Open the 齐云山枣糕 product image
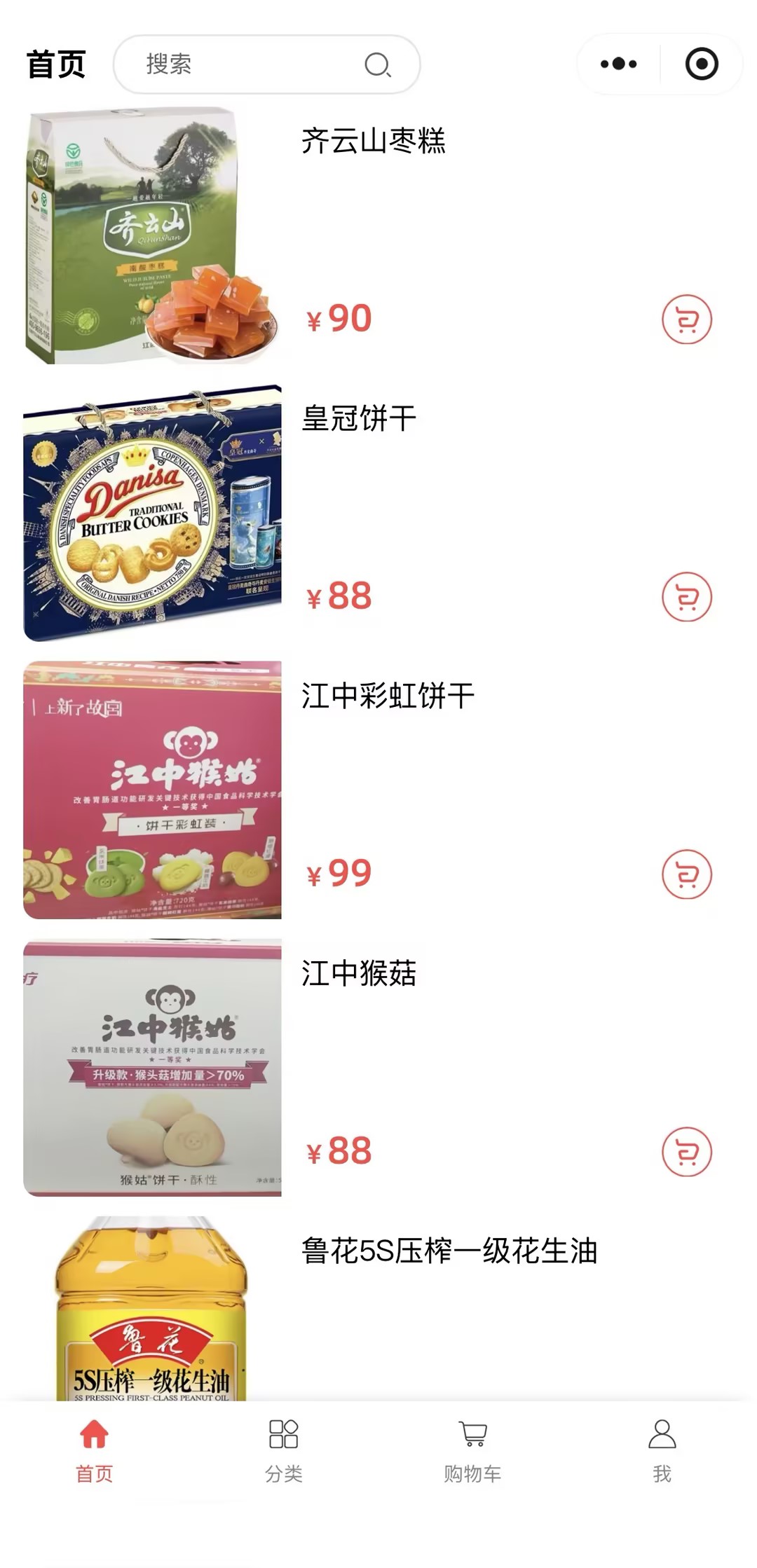757x1568 pixels. coord(152,235)
